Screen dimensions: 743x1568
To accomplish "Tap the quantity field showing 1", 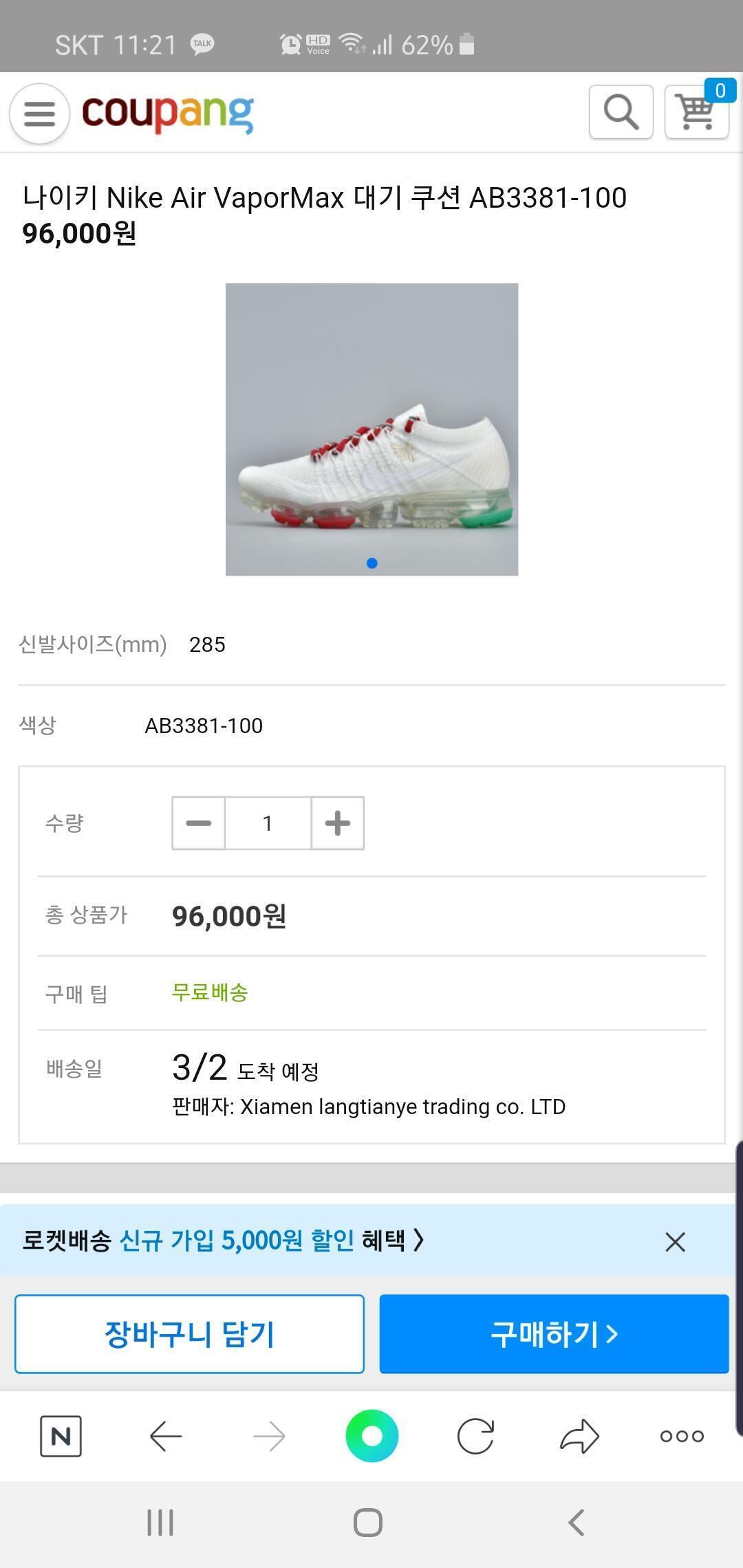I will [x=268, y=823].
